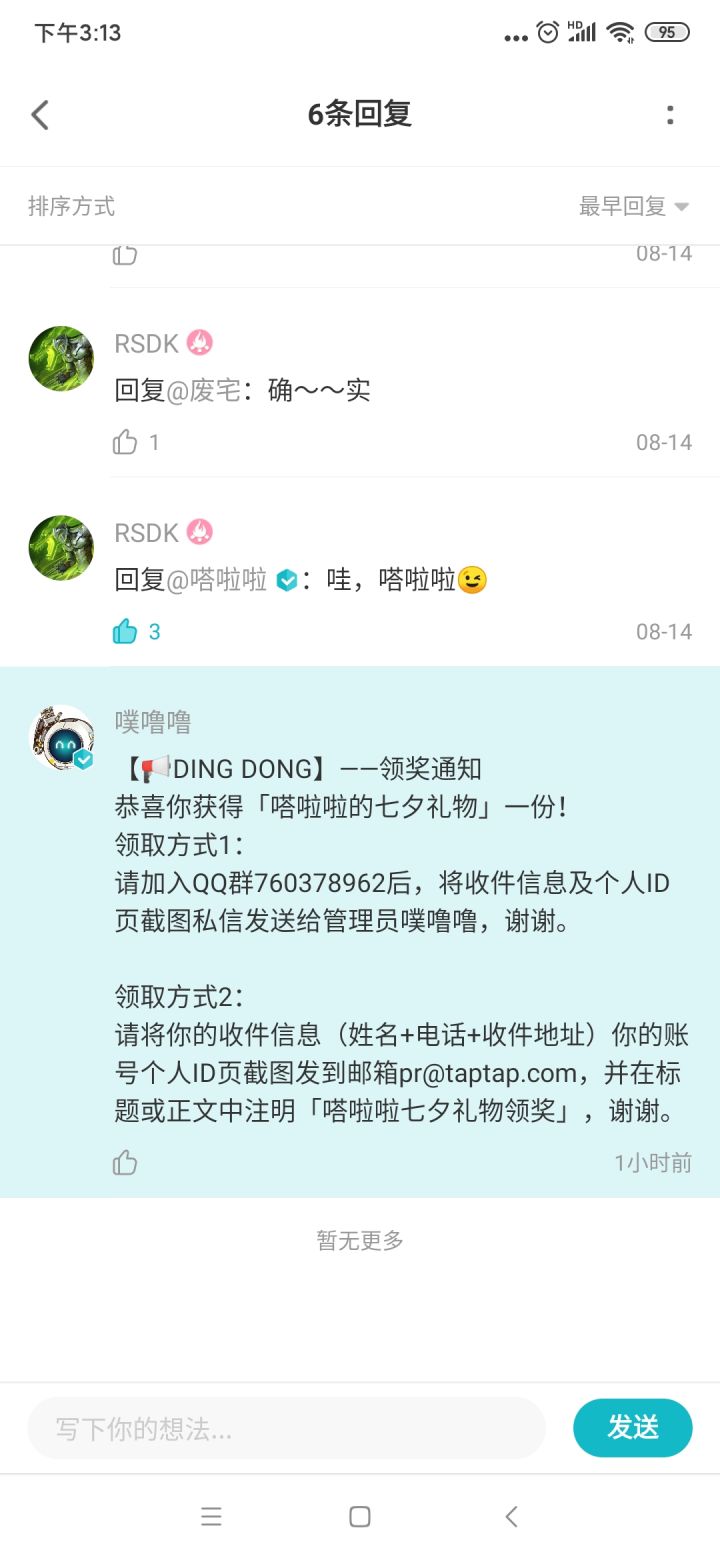
Task: Like RSDK's reply with 1 like
Action: [x=124, y=441]
